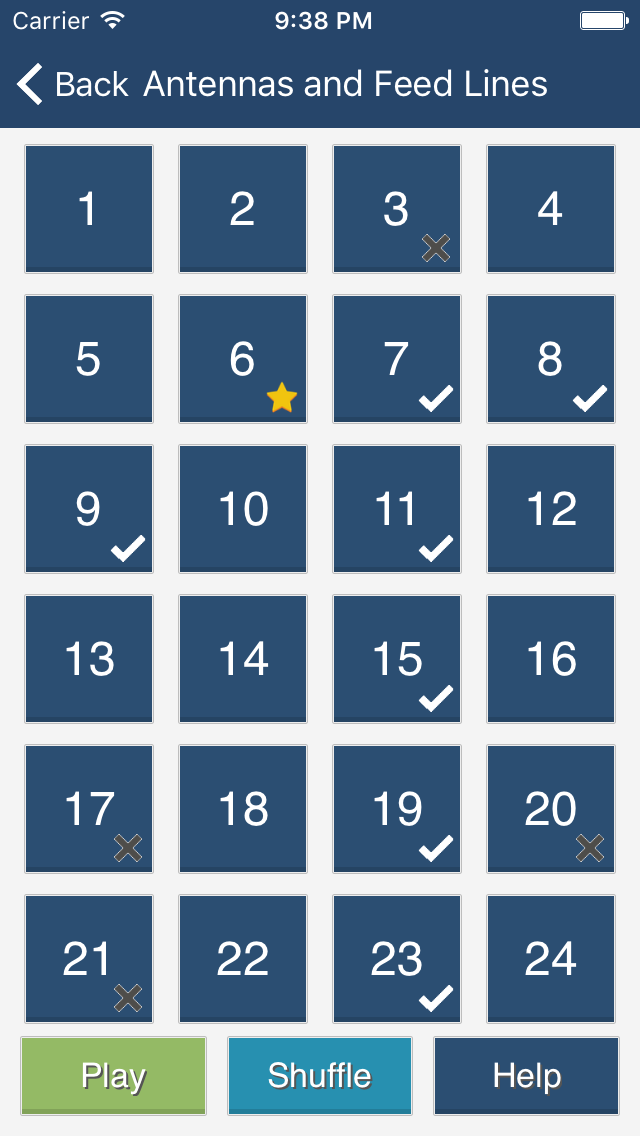Tap question 10 tile
This screenshot has height=1136, width=640.
243,509
